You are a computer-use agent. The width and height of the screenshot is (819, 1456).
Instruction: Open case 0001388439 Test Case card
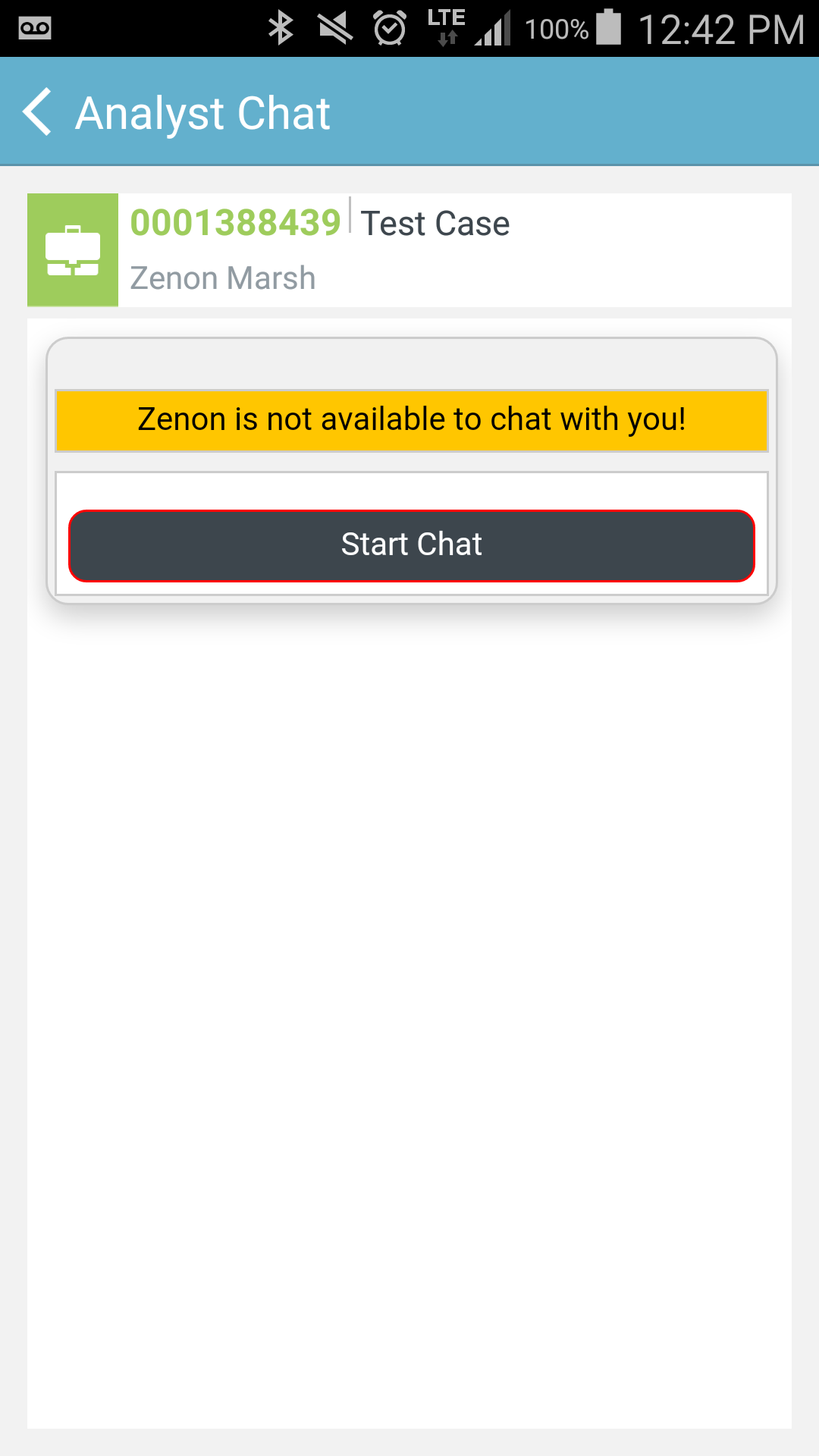coord(409,250)
